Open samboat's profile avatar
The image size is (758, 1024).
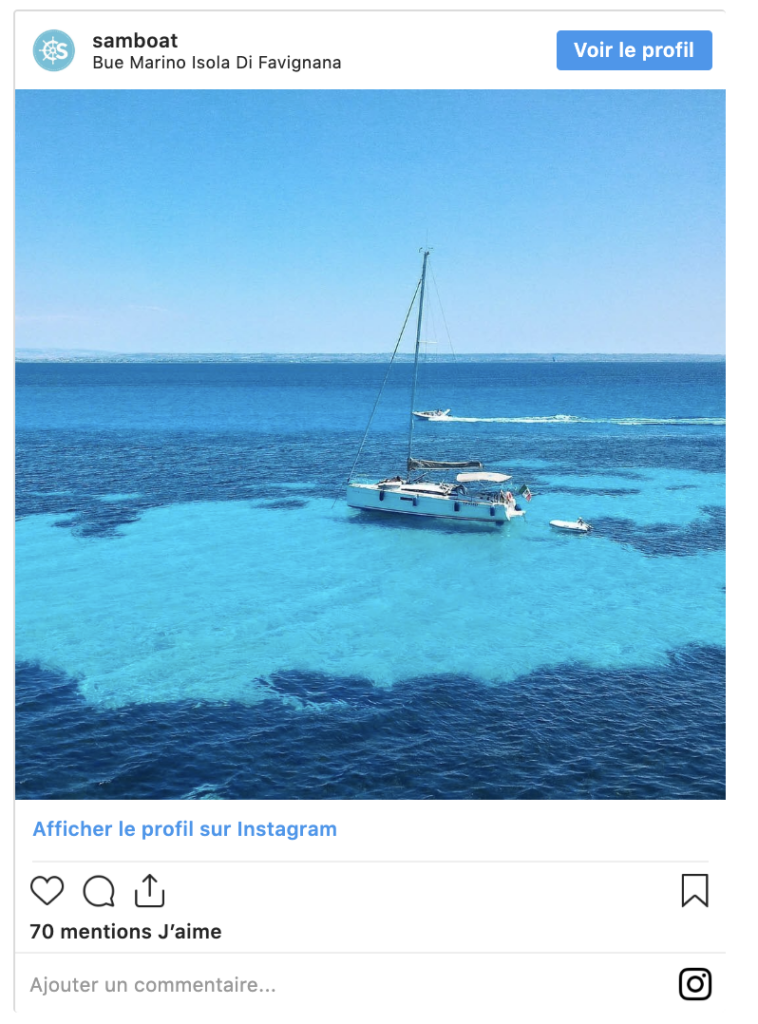[x=54, y=51]
